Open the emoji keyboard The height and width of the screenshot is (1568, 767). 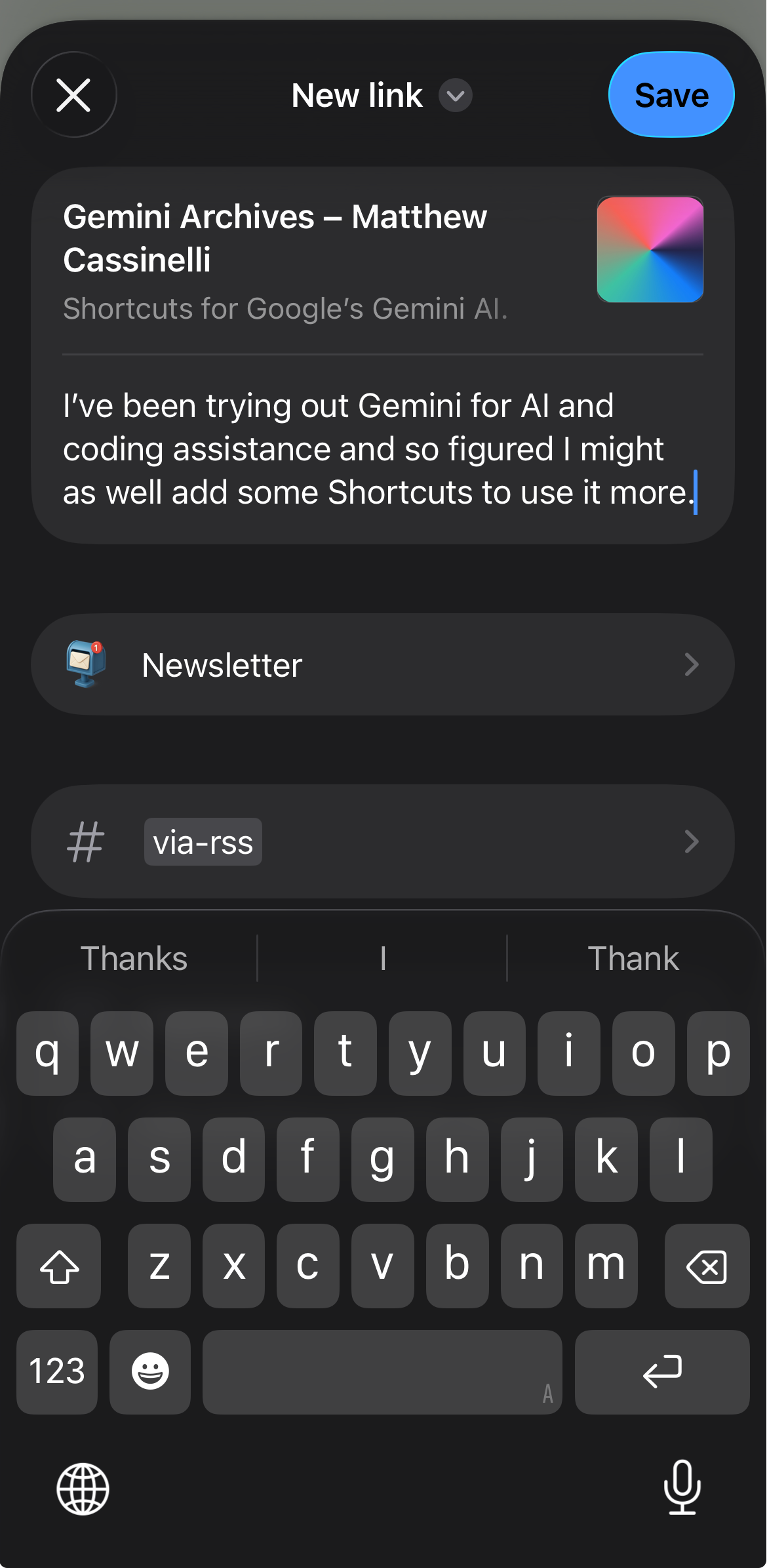point(150,1372)
